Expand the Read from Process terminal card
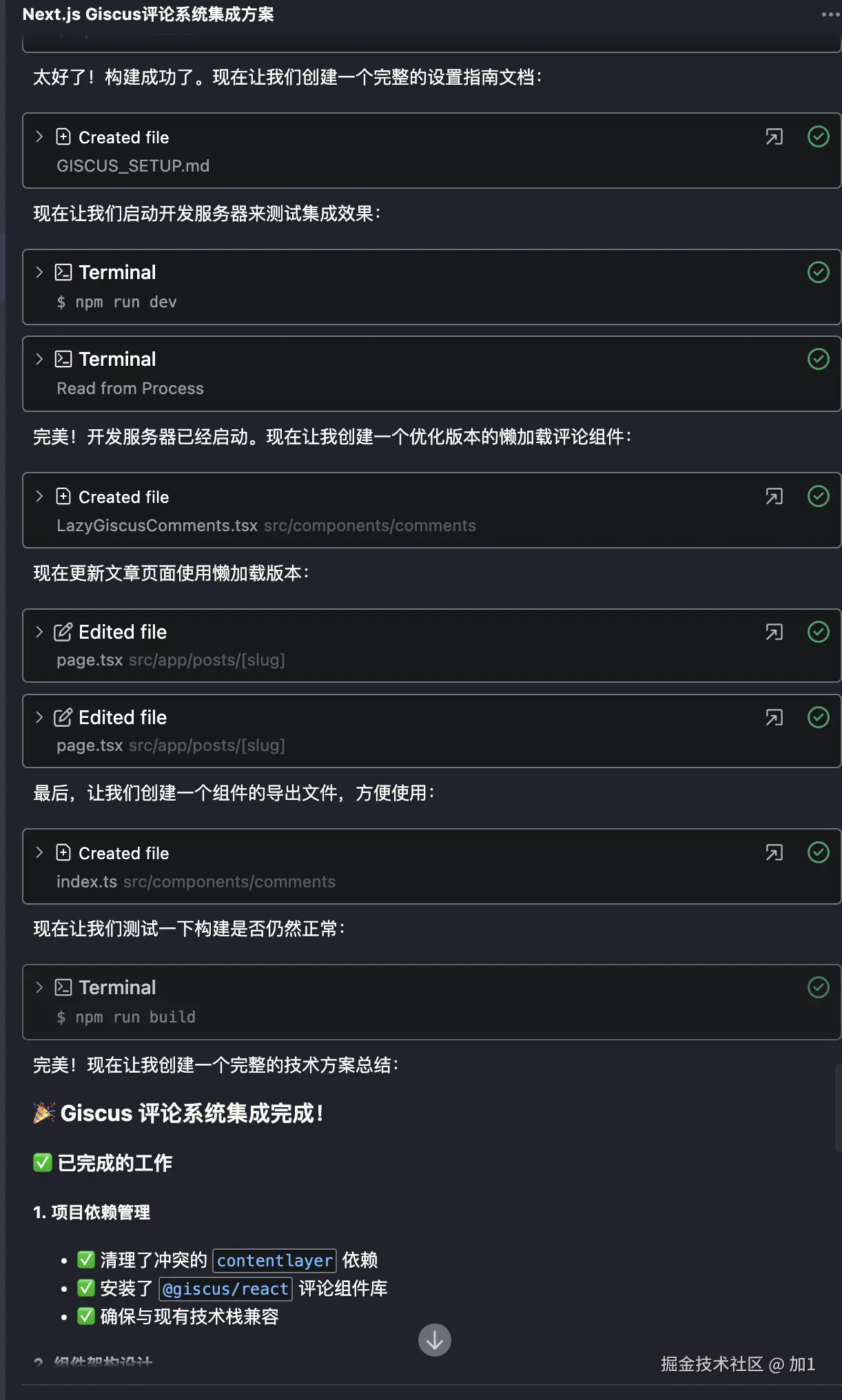The height and width of the screenshot is (1400, 842). click(x=39, y=359)
